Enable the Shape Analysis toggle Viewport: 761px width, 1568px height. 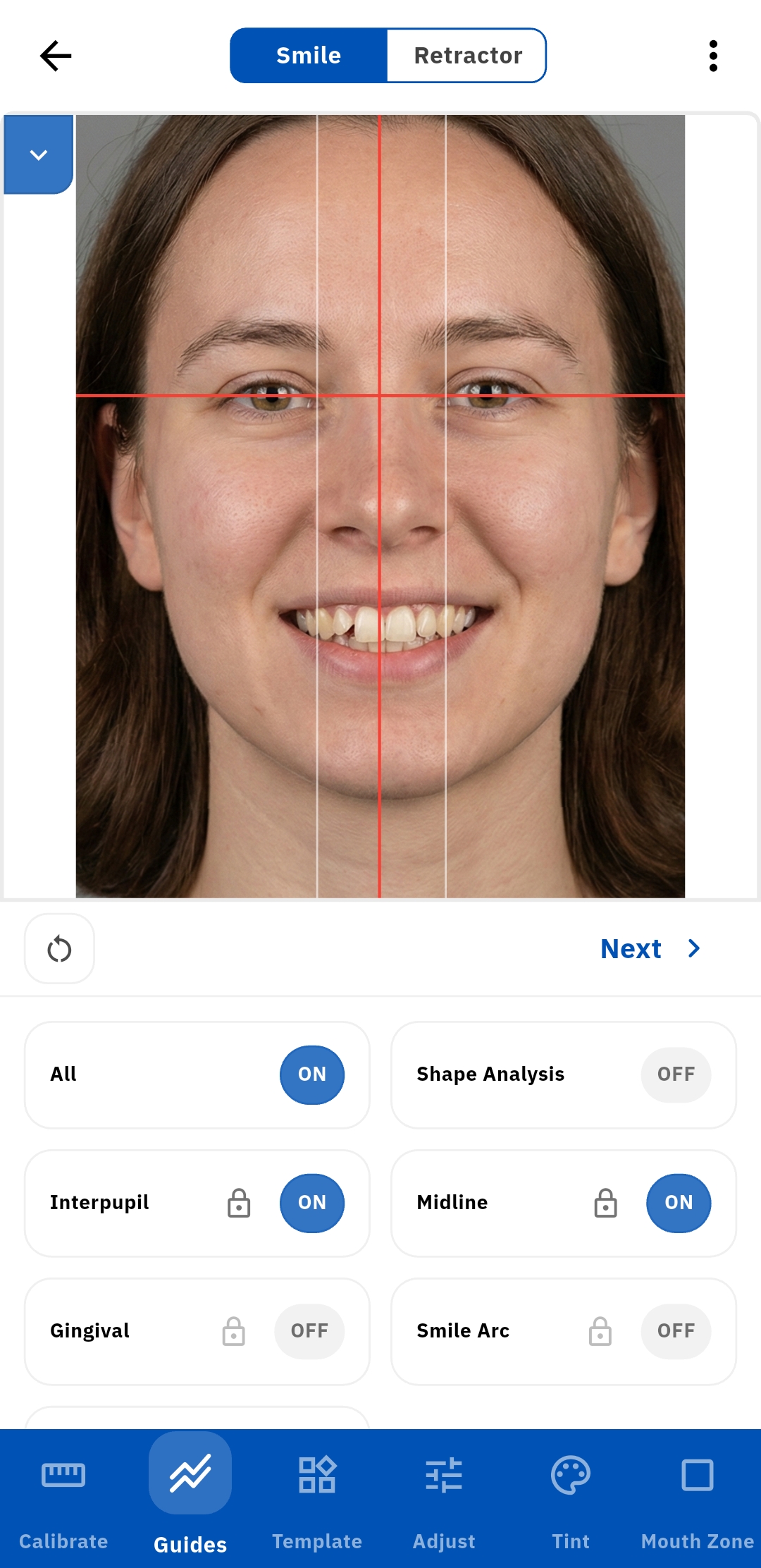click(676, 1074)
